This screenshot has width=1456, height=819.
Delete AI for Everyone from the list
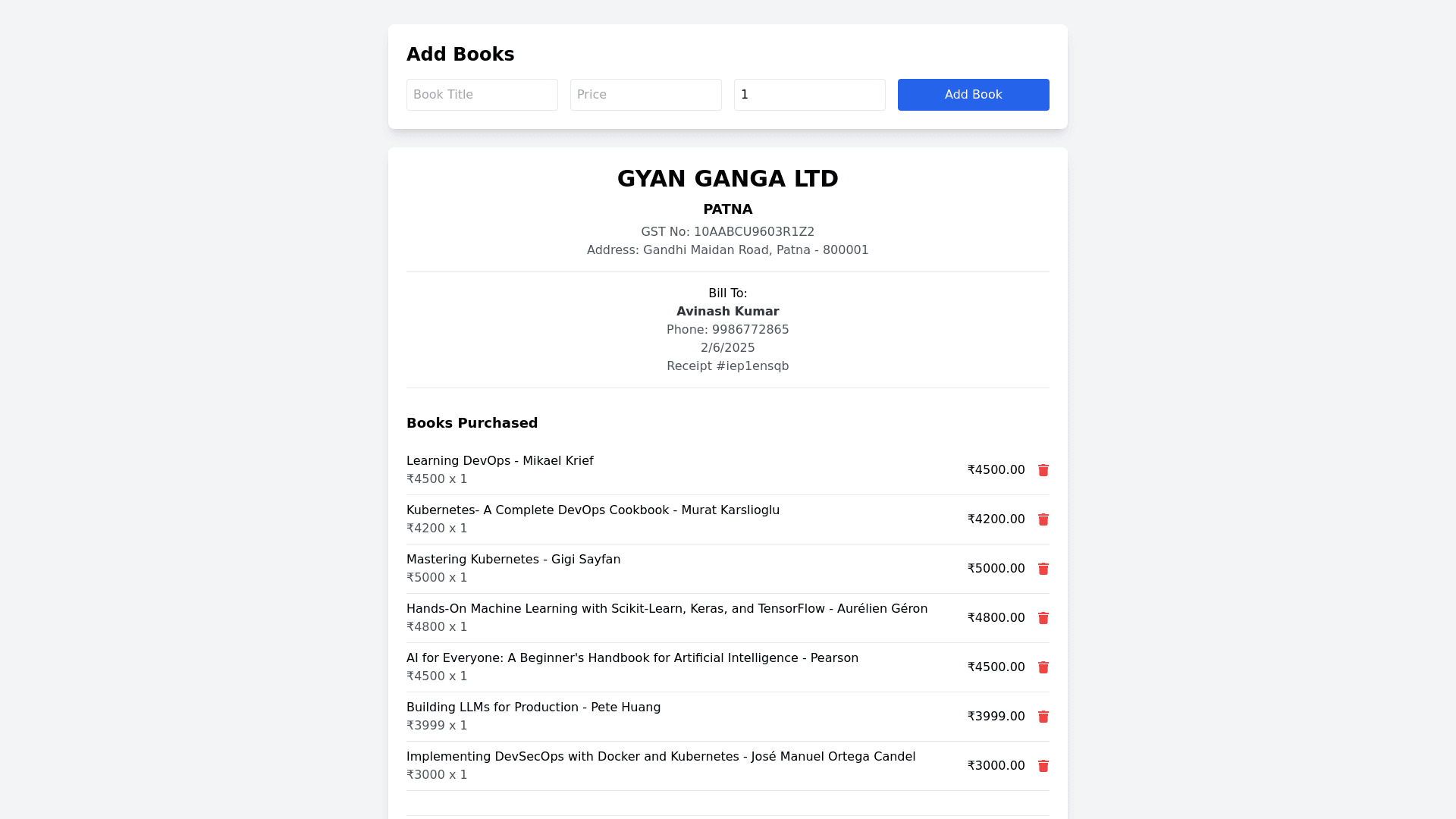pos(1043,667)
